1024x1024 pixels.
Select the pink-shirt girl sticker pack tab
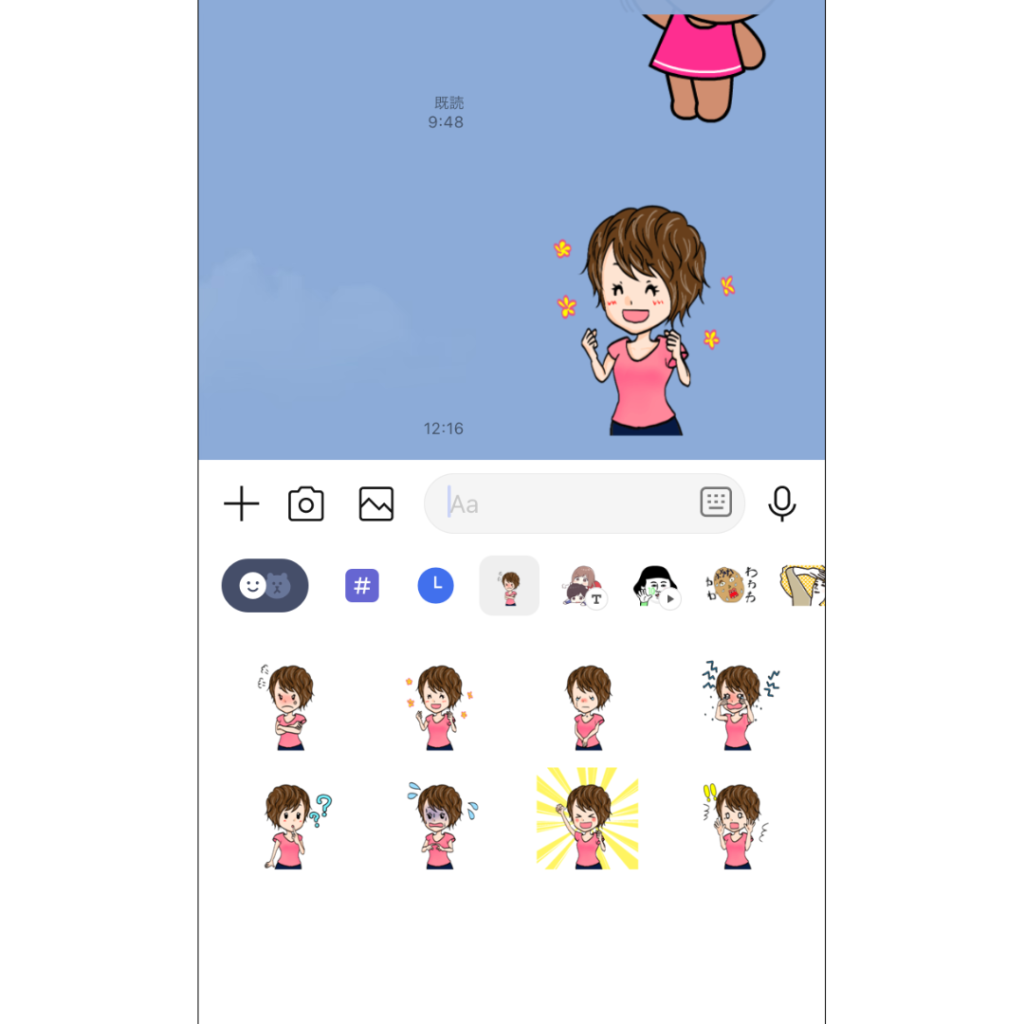[509, 586]
